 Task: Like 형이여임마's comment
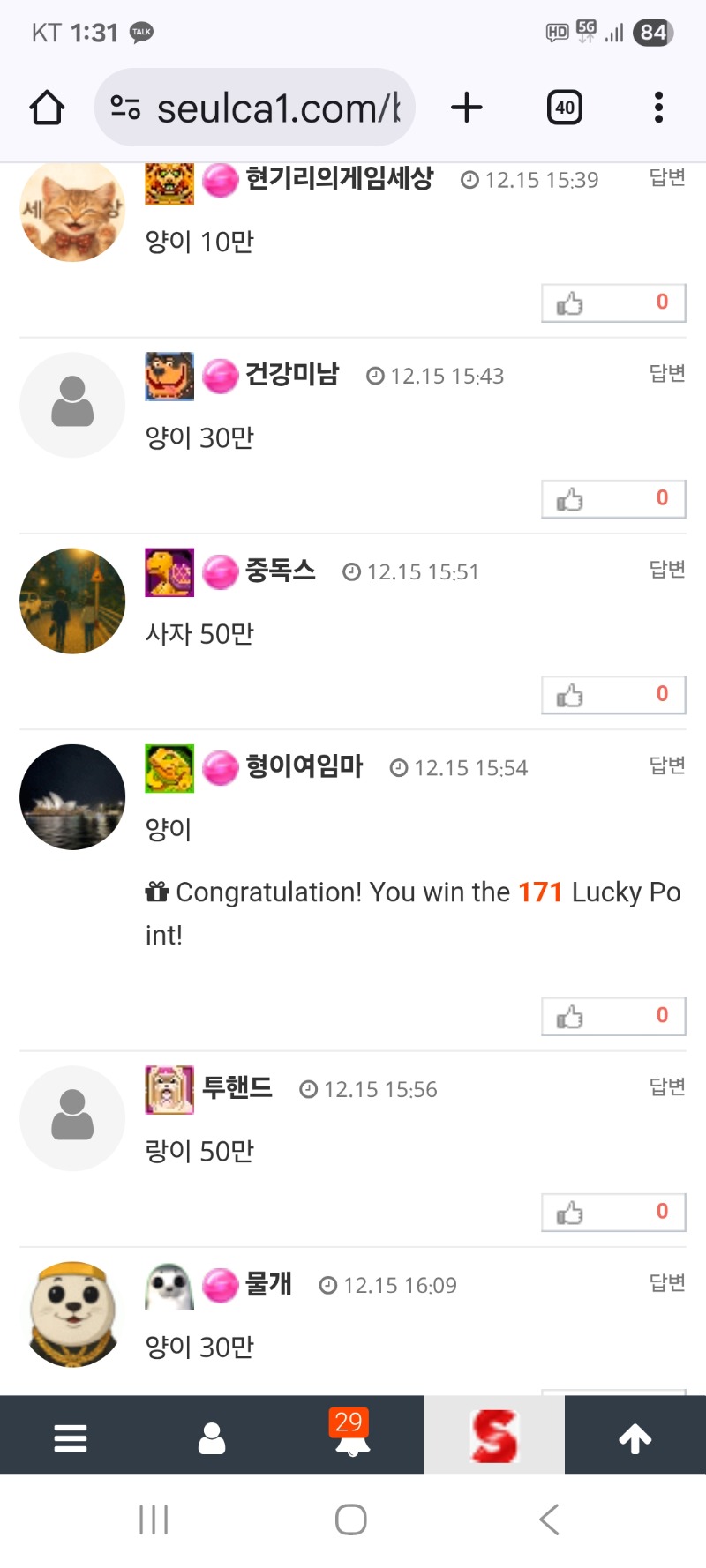point(613,1017)
